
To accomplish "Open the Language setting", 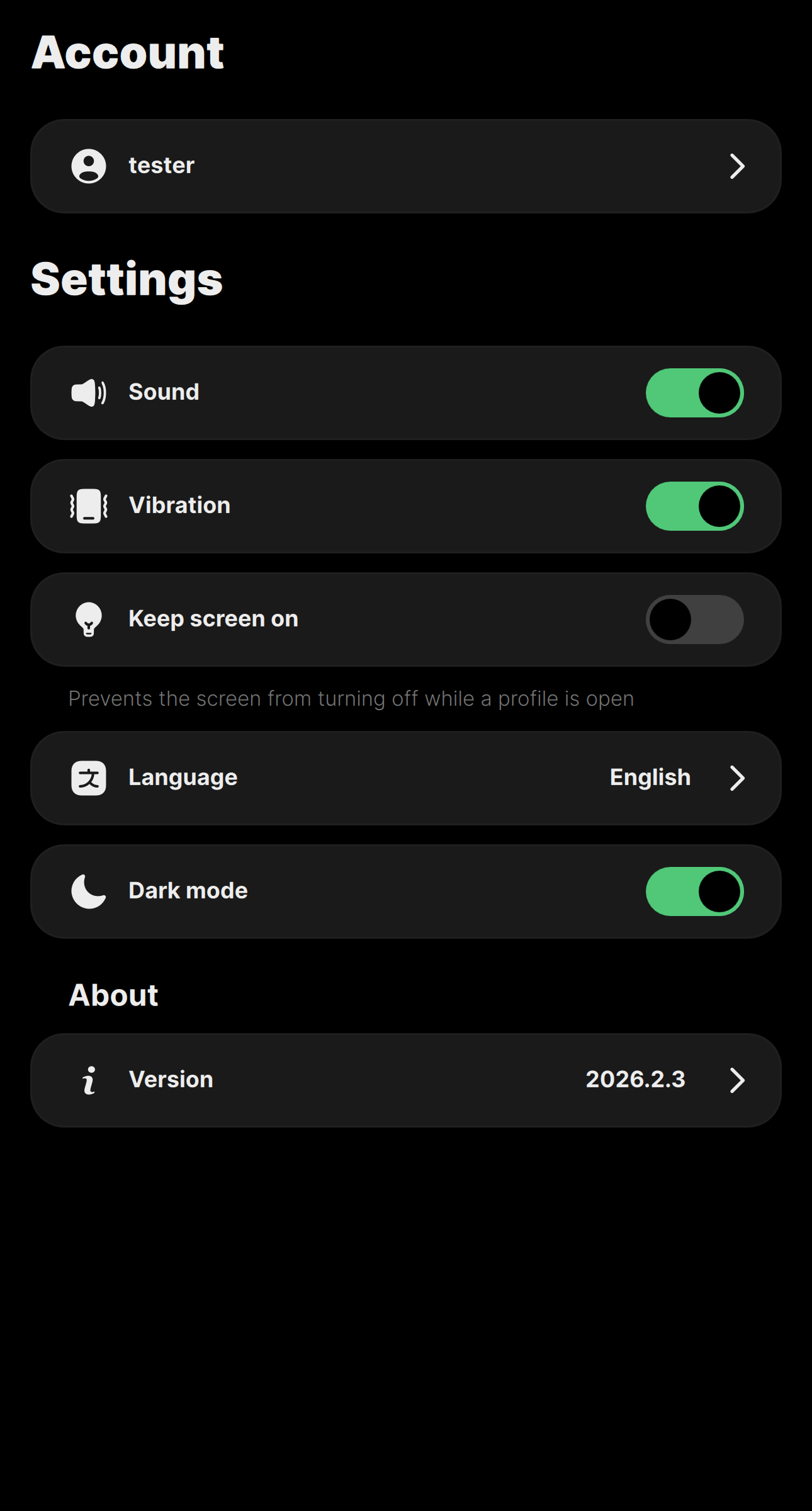I will point(405,778).
